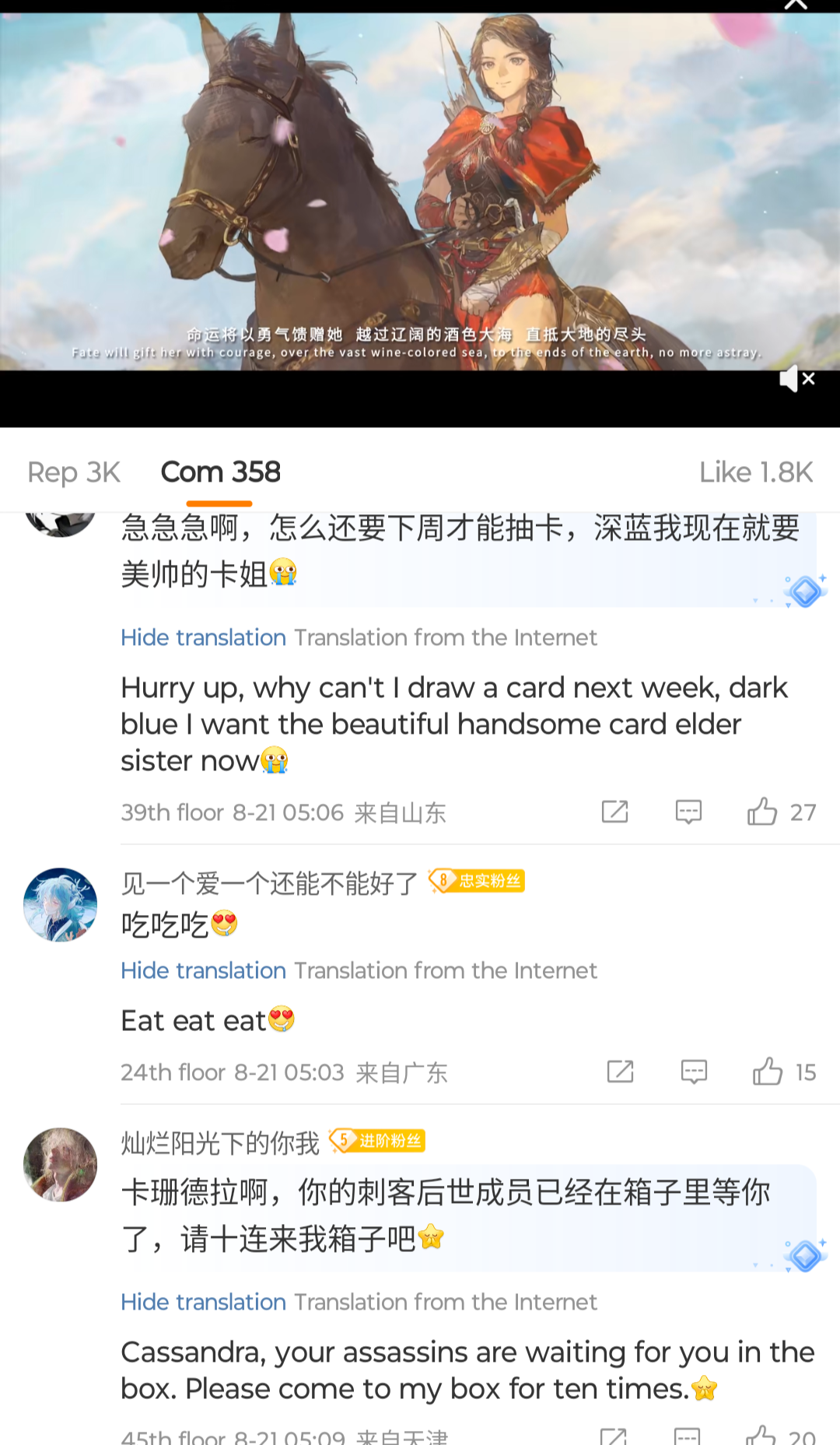
Task: Hide translation on the 24th floor comment
Action: [x=203, y=970]
